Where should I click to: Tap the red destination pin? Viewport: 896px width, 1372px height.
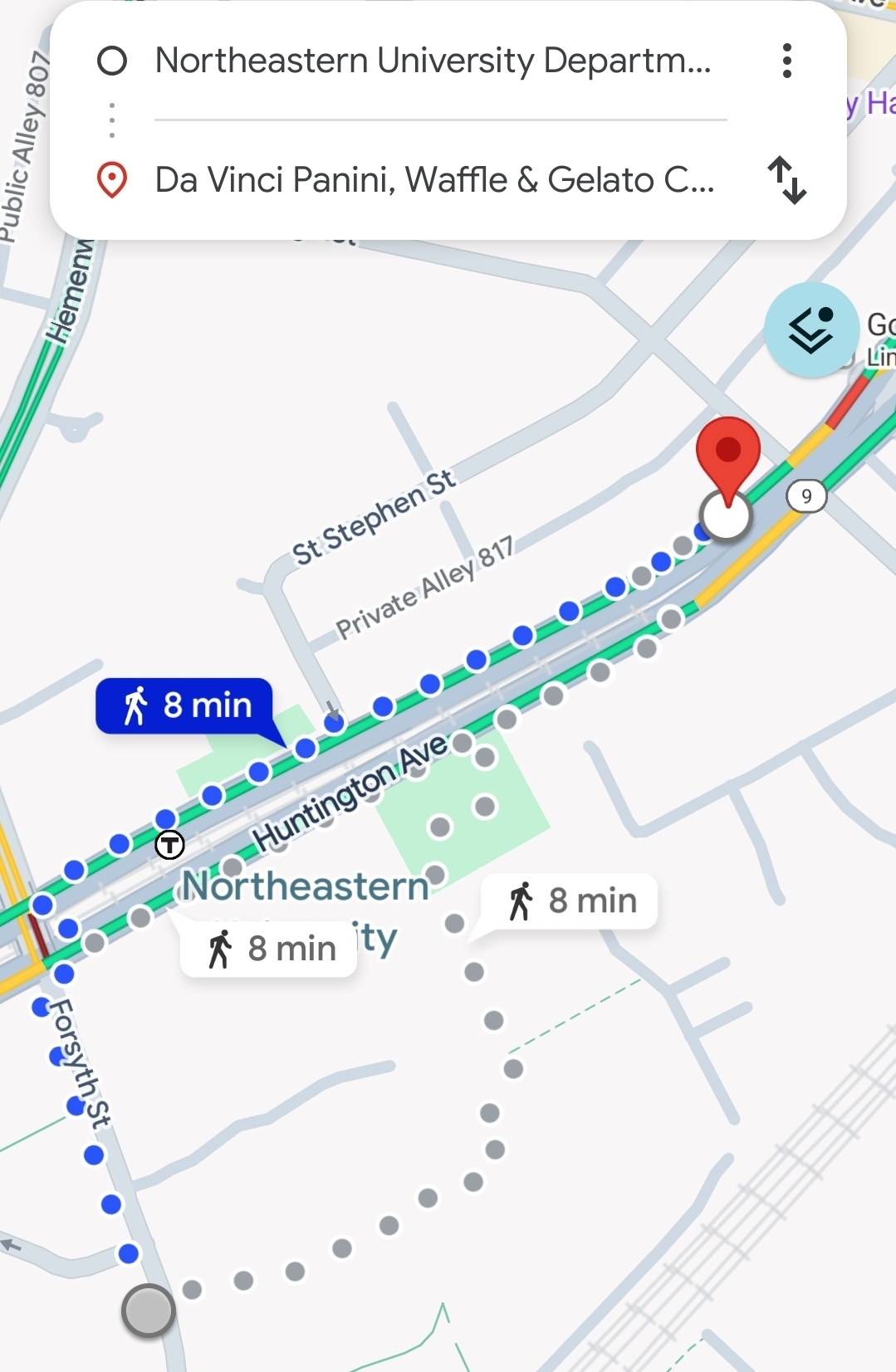(x=727, y=452)
